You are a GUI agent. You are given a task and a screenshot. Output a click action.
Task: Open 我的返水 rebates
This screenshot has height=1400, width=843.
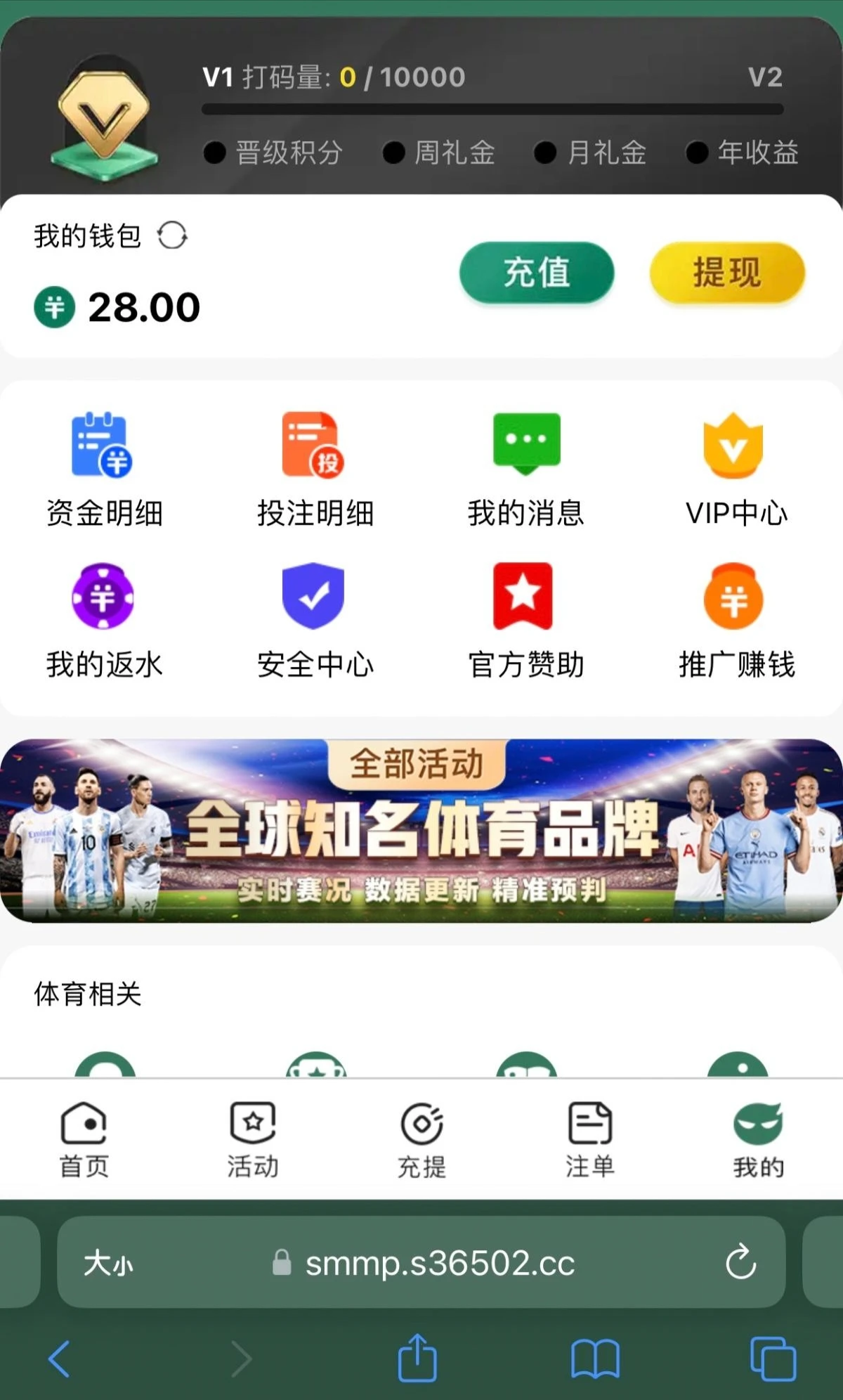point(104,620)
